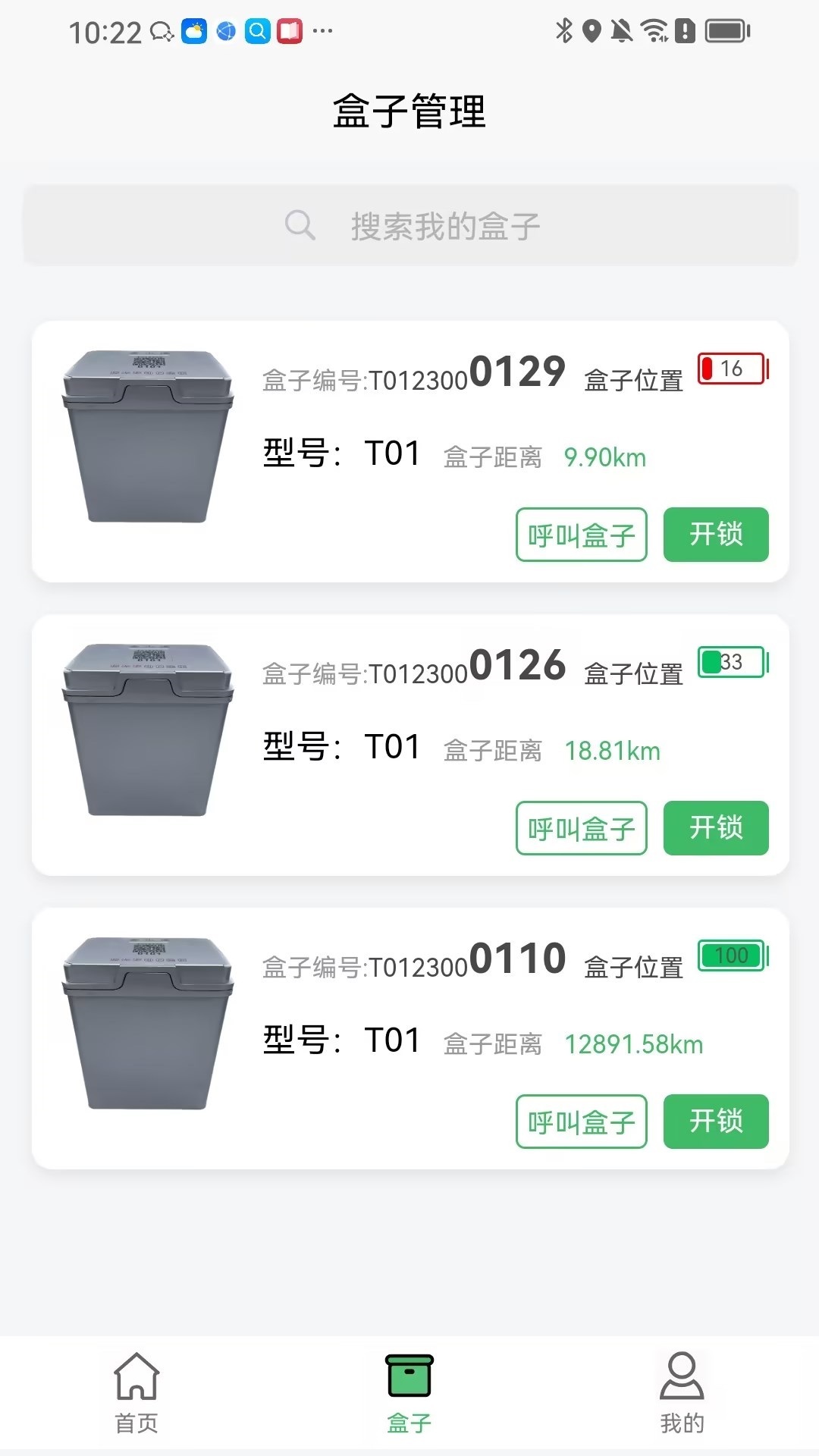Image resolution: width=819 pixels, height=1456 pixels.
Task: Tap 呼叫盒子 for box T0123000110
Action: (x=581, y=1122)
